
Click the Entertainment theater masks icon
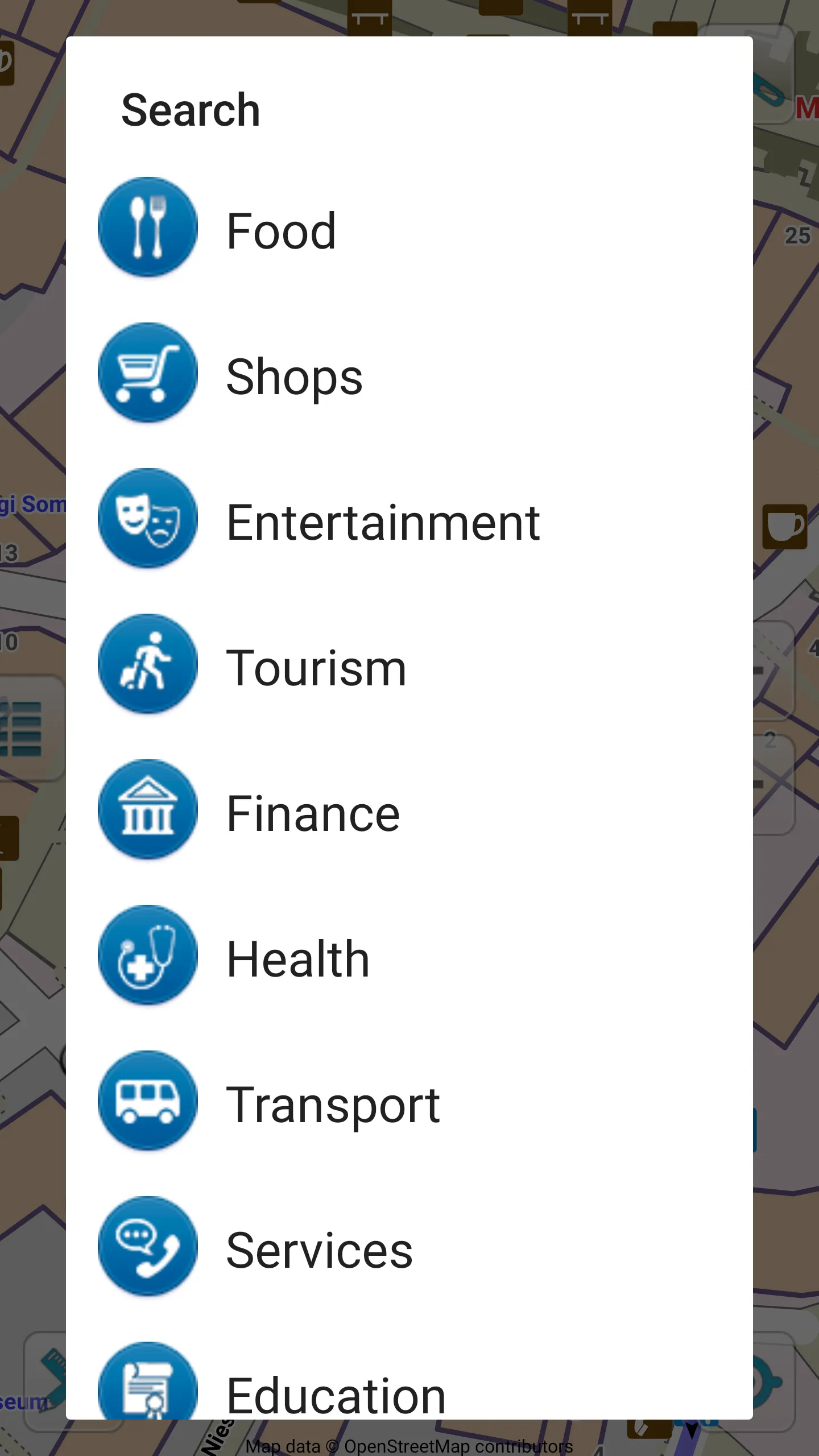point(147,519)
